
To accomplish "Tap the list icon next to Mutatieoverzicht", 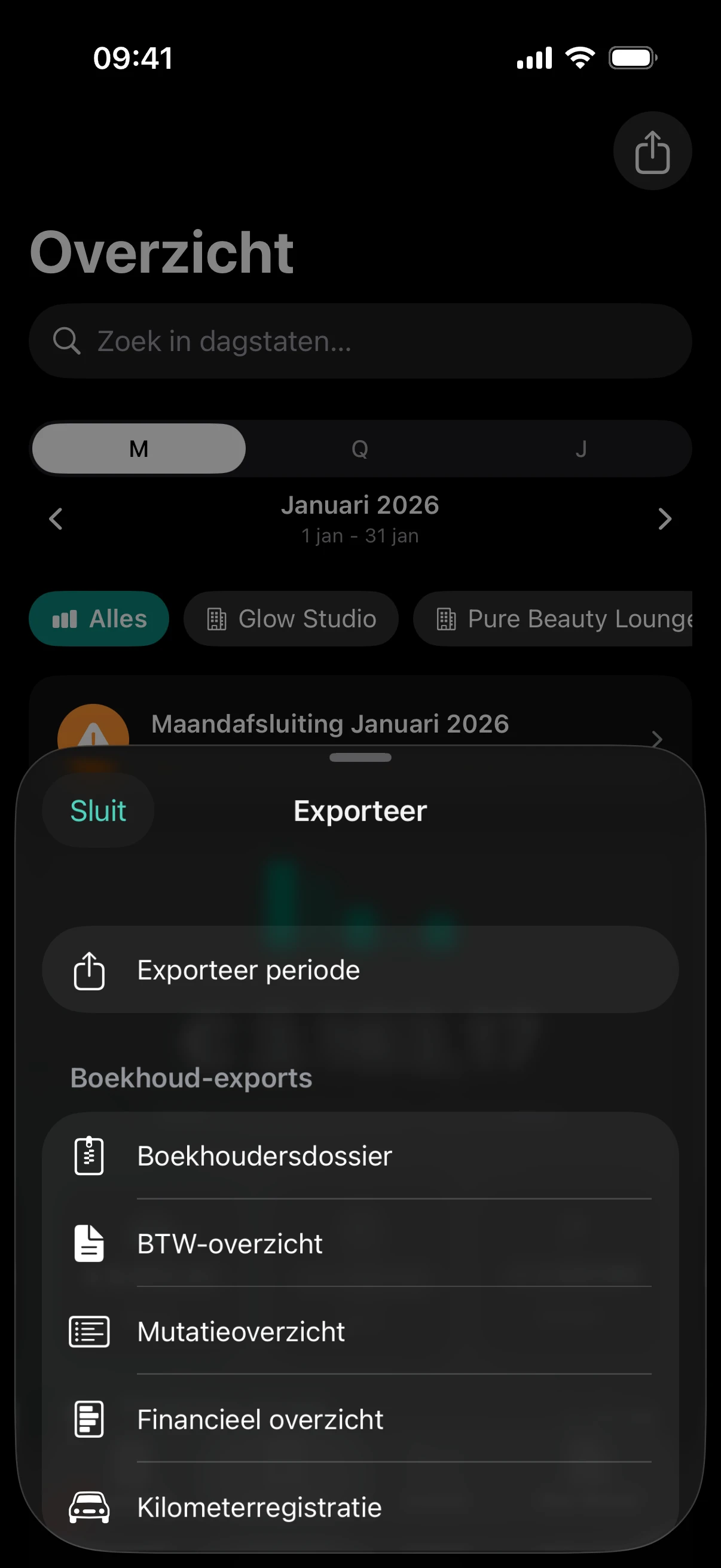I will pyautogui.click(x=89, y=1332).
